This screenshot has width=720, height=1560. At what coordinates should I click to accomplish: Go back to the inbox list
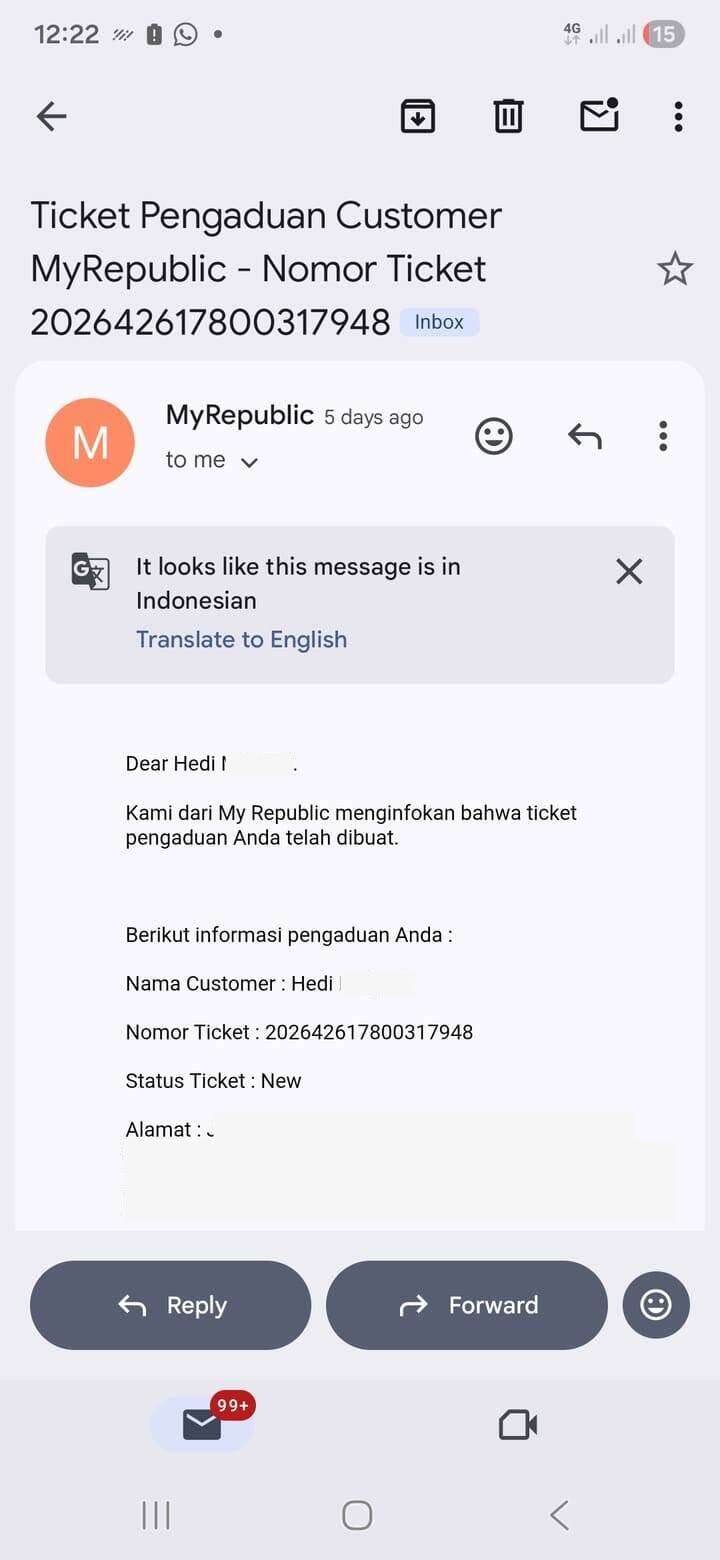pyautogui.click(x=51, y=117)
